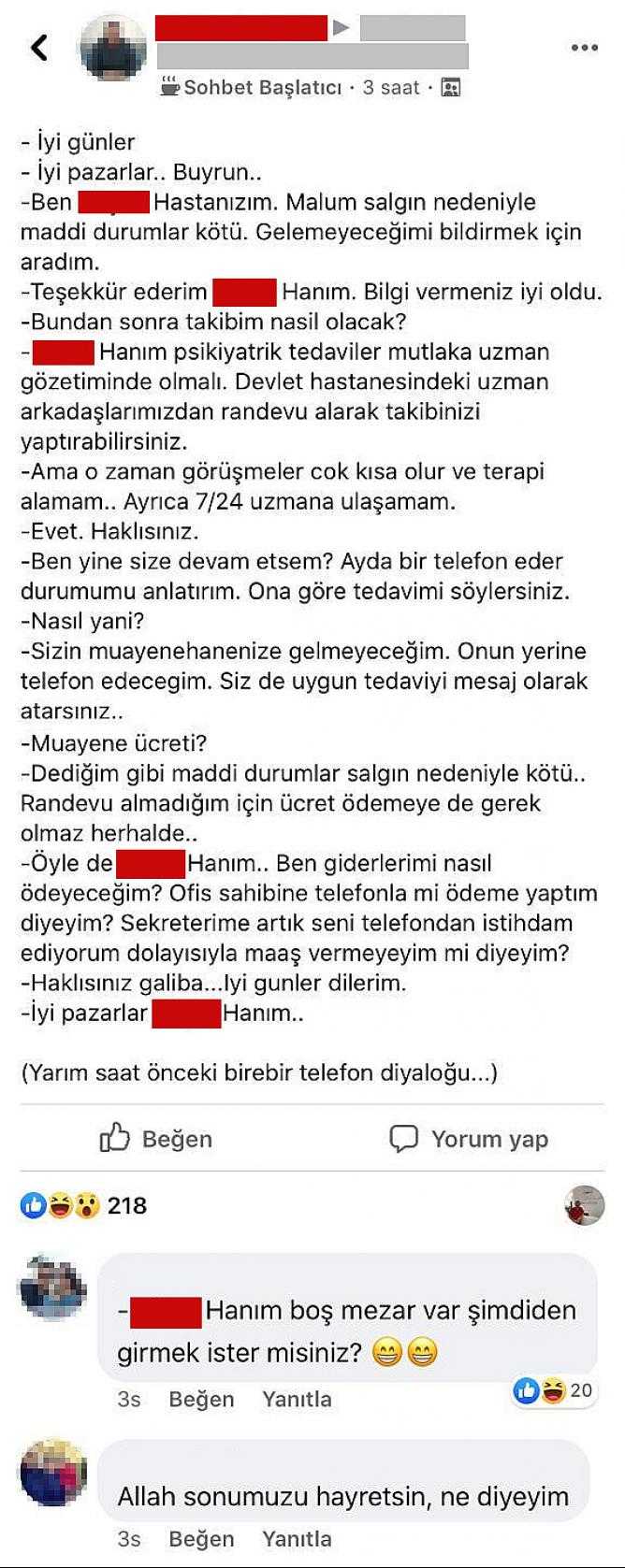View the 20 reactions on first comment
Screen dimensions: 625x1568
tap(553, 1391)
